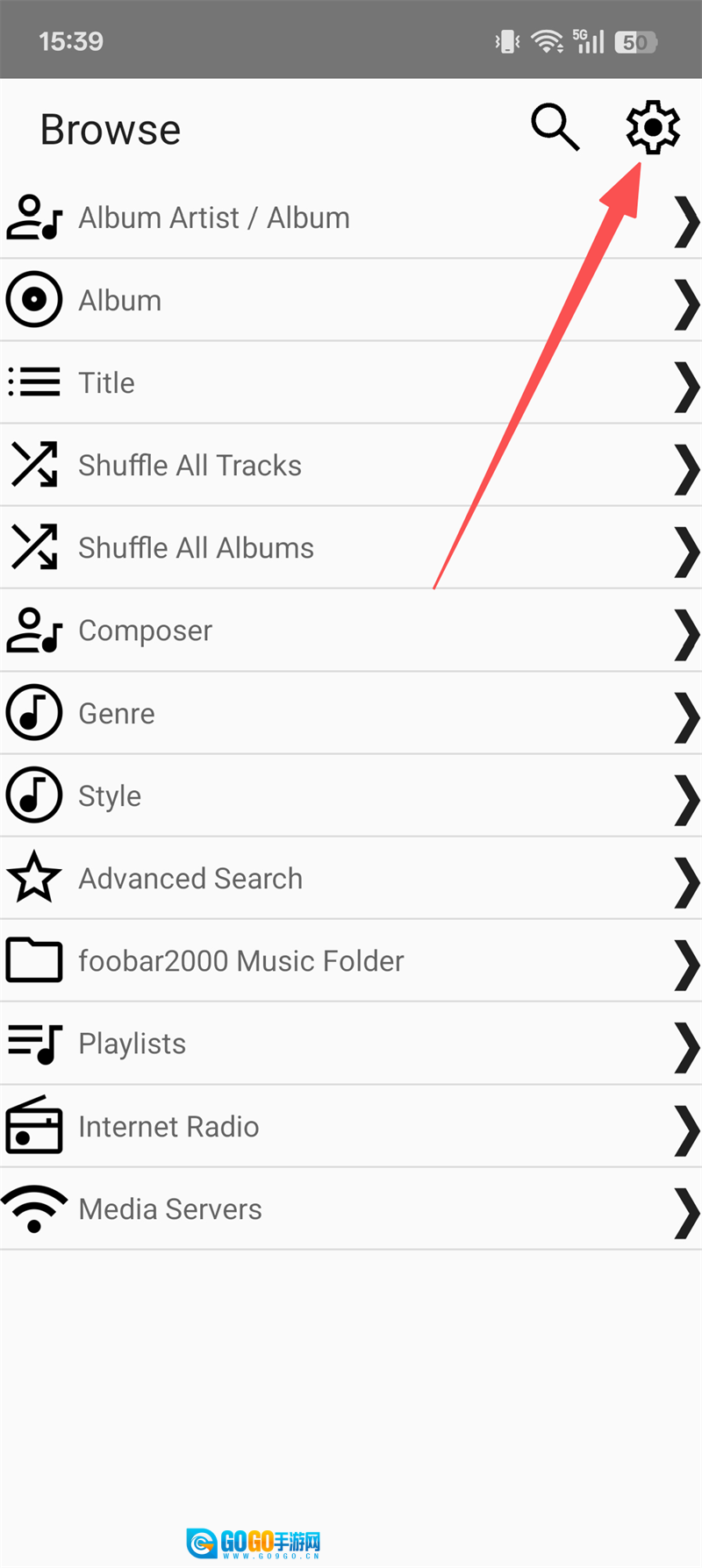Open Media Servers
702x1568 pixels.
[x=170, y=1209]
